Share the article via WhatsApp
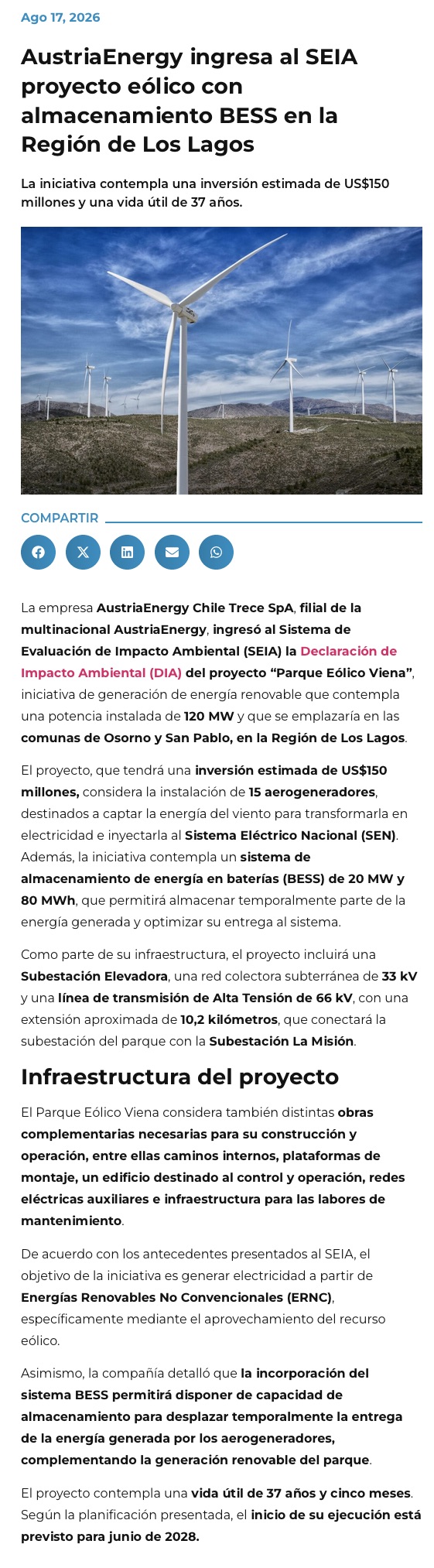The height and width of the screenshot is (1568, 434). coord(216,552)
